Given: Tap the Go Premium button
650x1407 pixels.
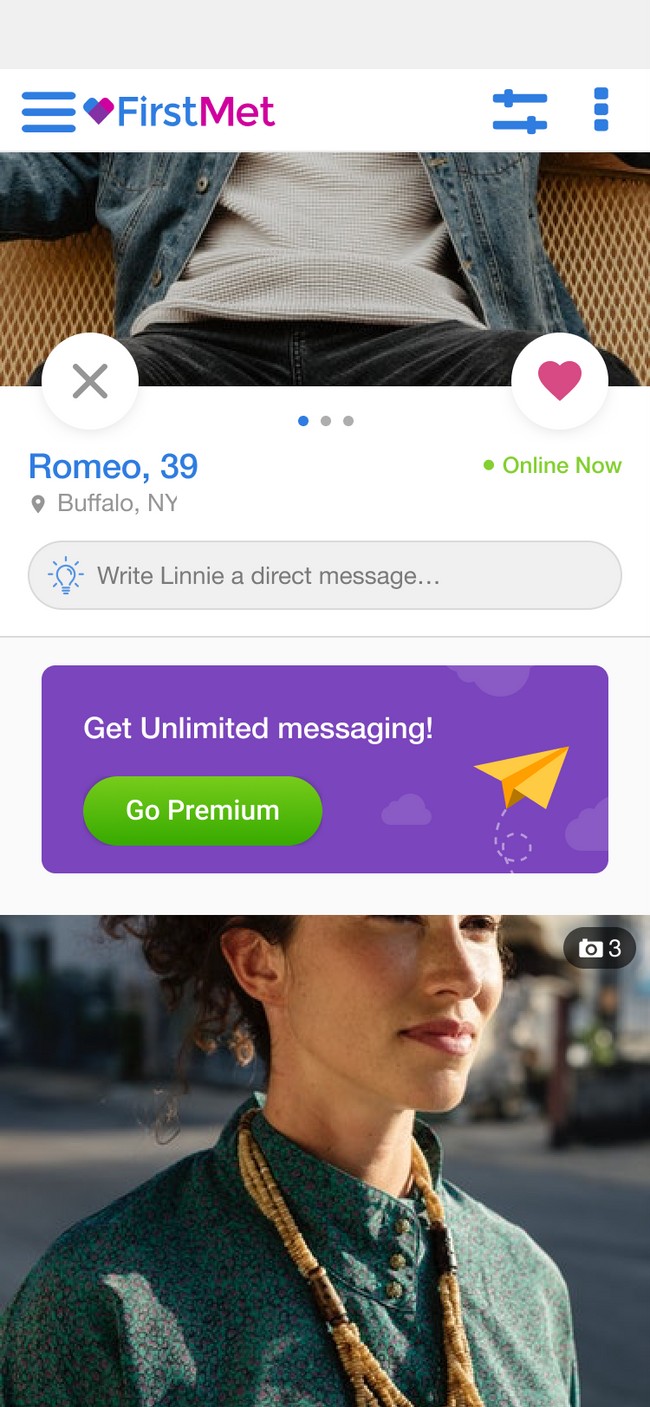Looking at the screenshot, I should pos(202,810).
